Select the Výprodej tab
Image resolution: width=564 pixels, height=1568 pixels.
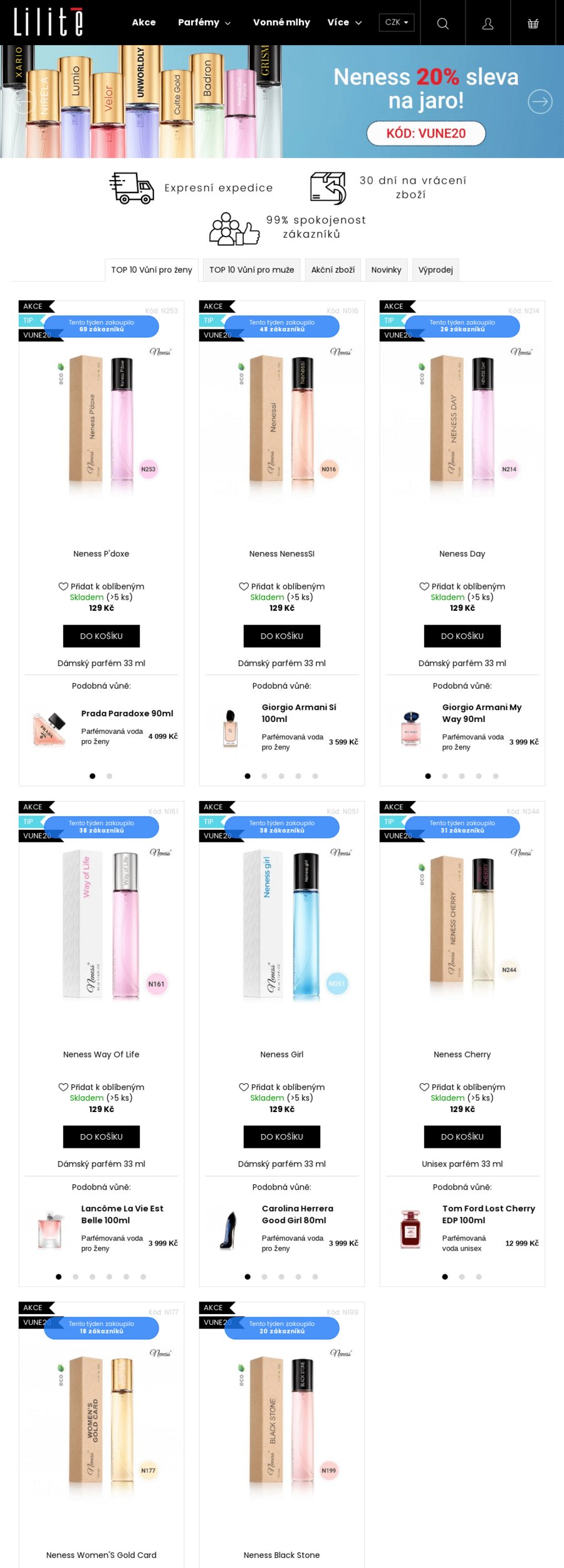pos(436,270)
